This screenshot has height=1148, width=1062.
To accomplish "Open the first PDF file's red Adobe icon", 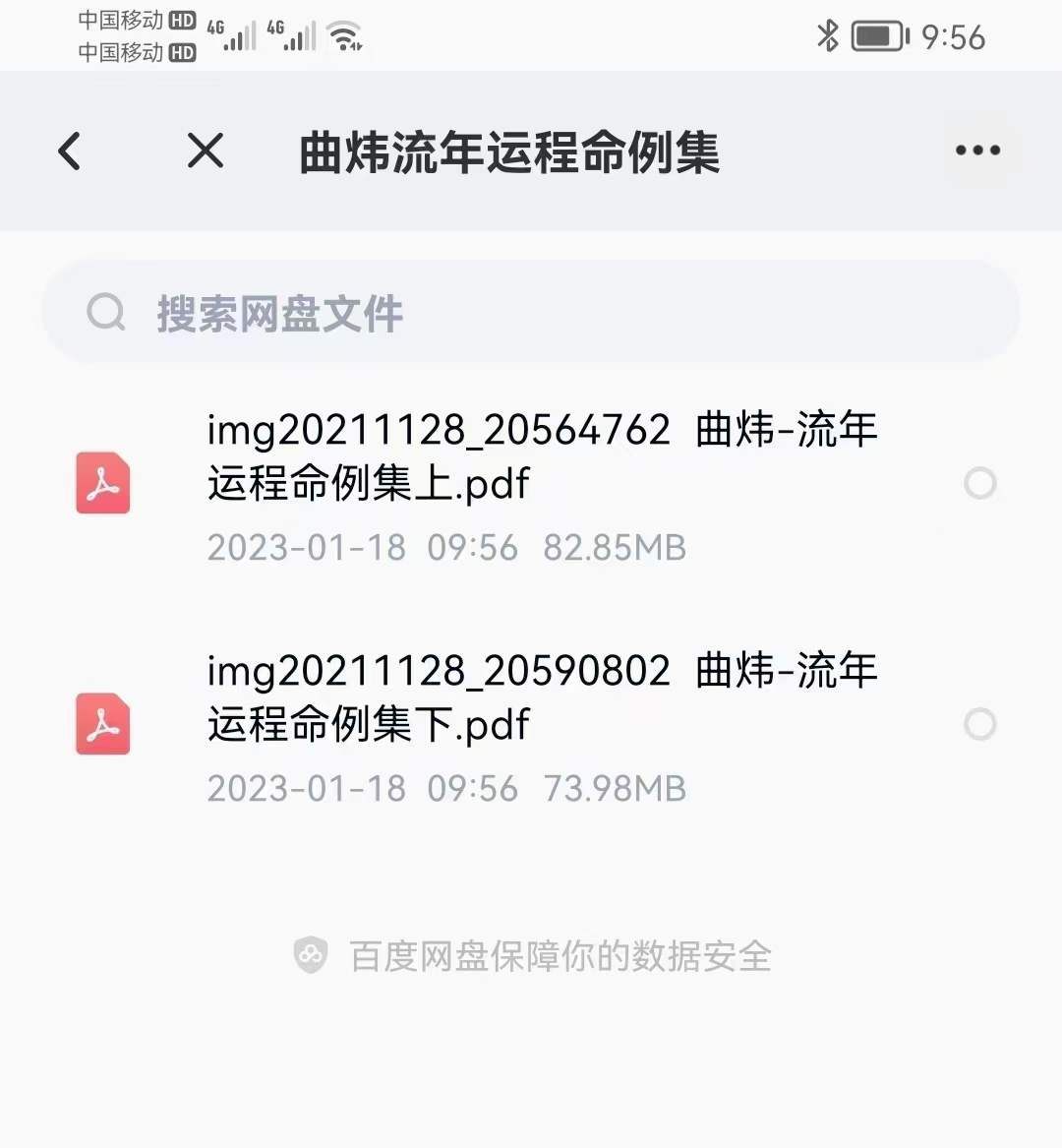I will (102, 483).
